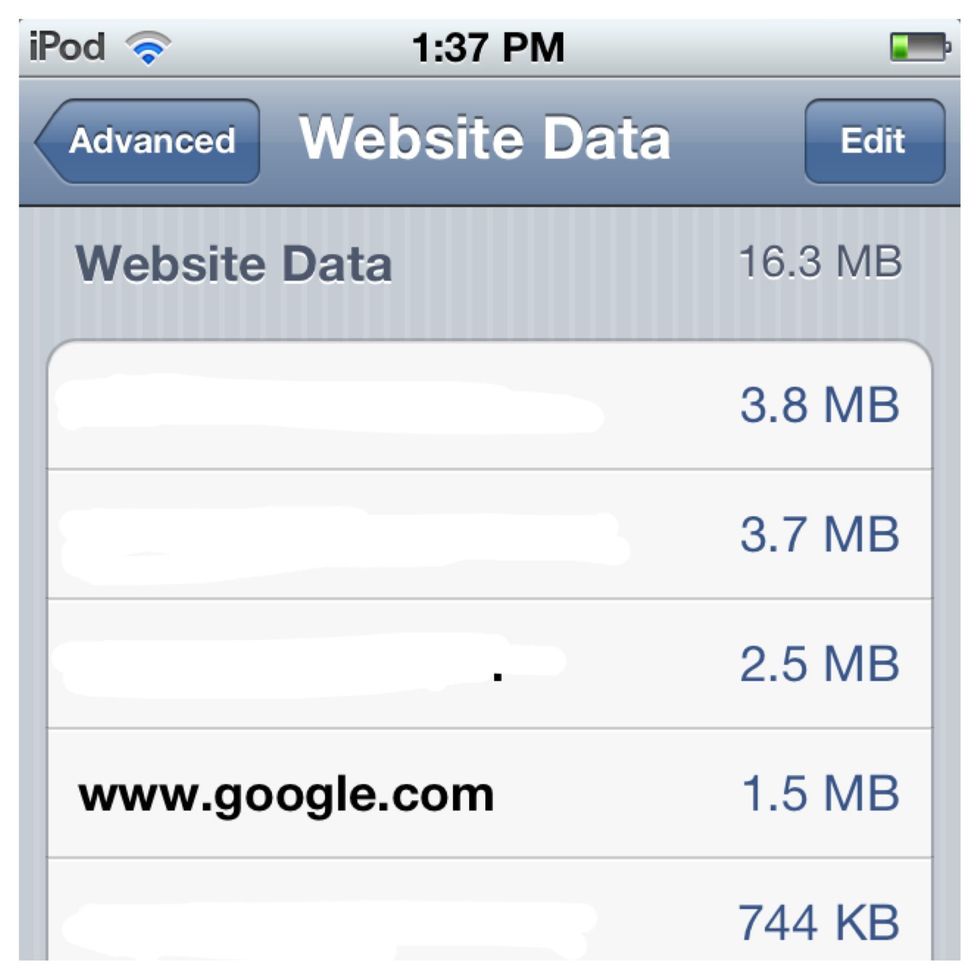Tap Edit to manage website data
The image size is (980, 980).
pos(873,141)
